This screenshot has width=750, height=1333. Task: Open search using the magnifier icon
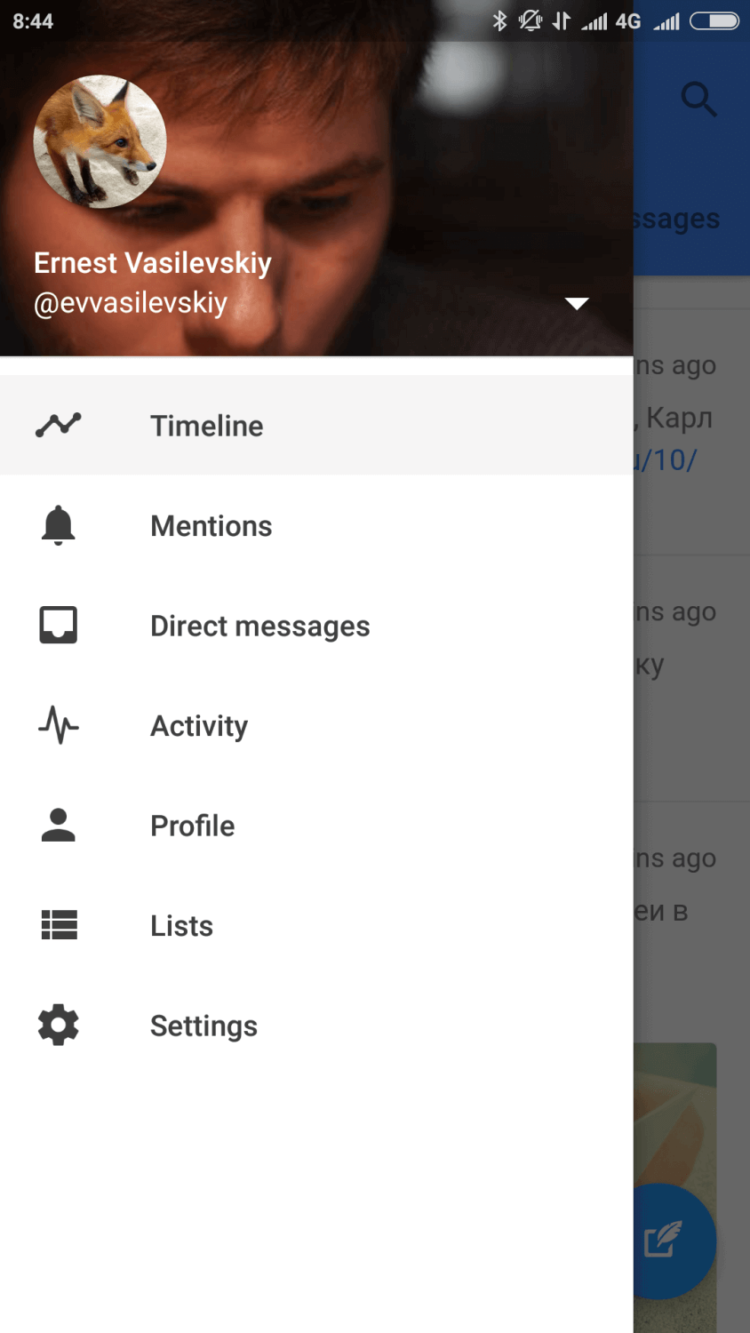click(x=698, y=99)
